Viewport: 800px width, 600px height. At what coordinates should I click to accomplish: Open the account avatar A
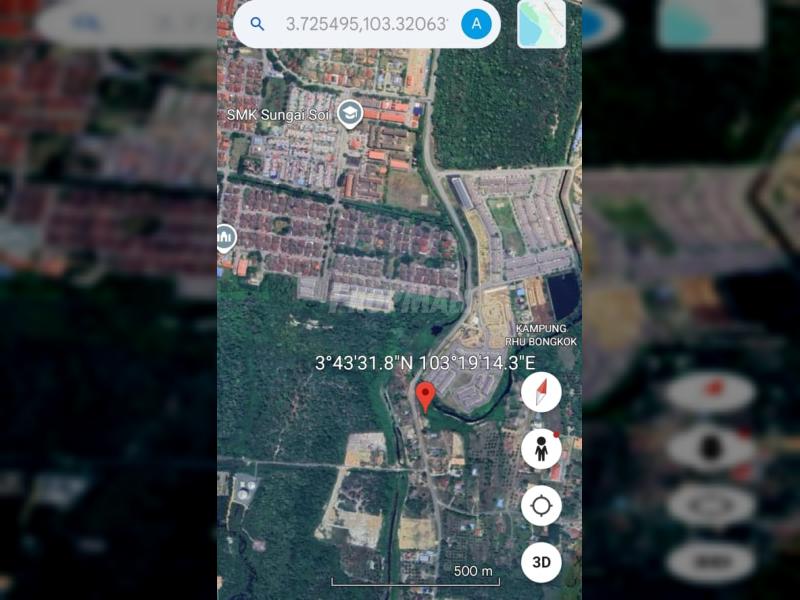(477, 24)
